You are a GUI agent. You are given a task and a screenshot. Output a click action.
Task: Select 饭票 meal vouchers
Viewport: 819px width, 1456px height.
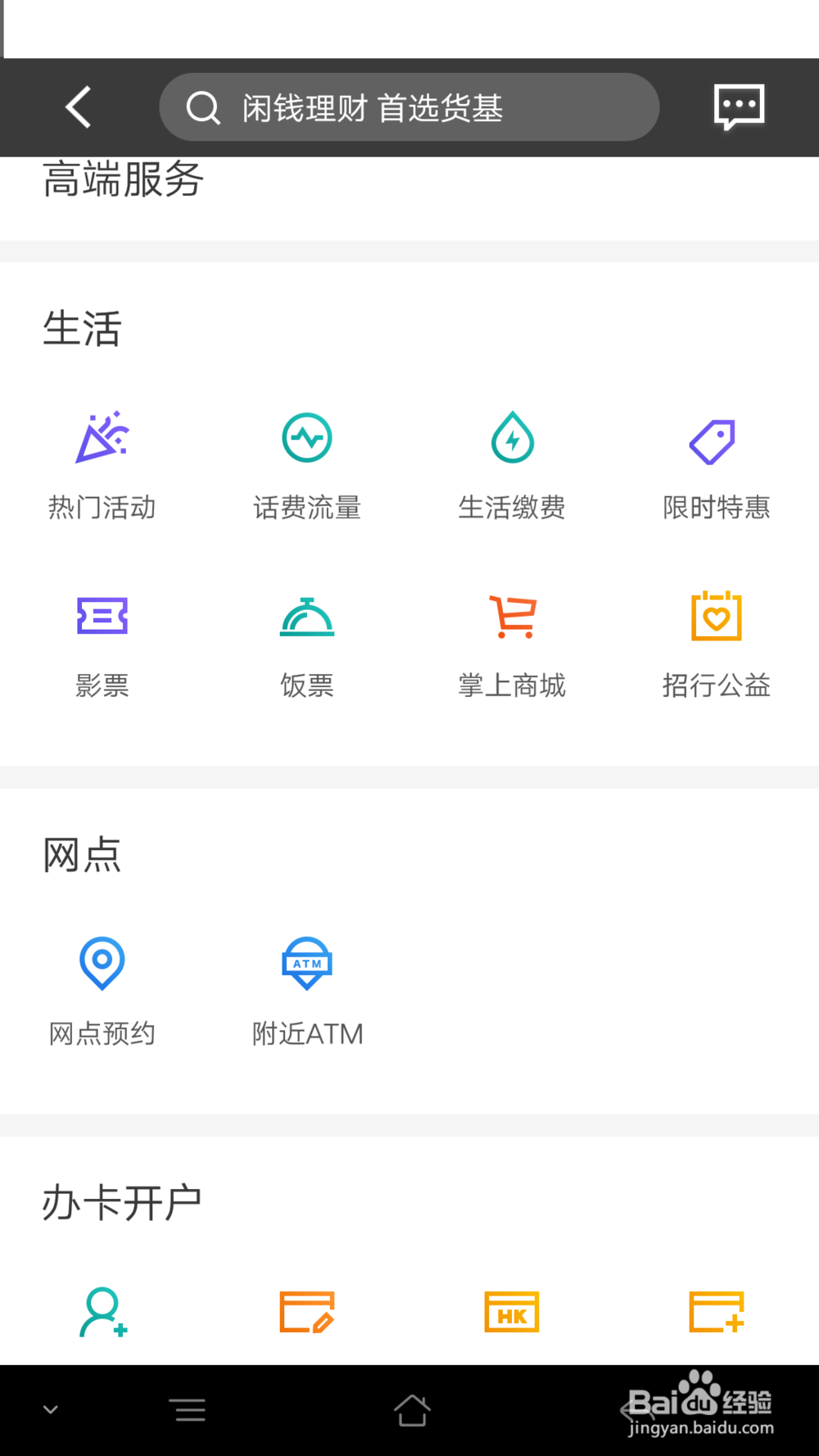(307, 643)
